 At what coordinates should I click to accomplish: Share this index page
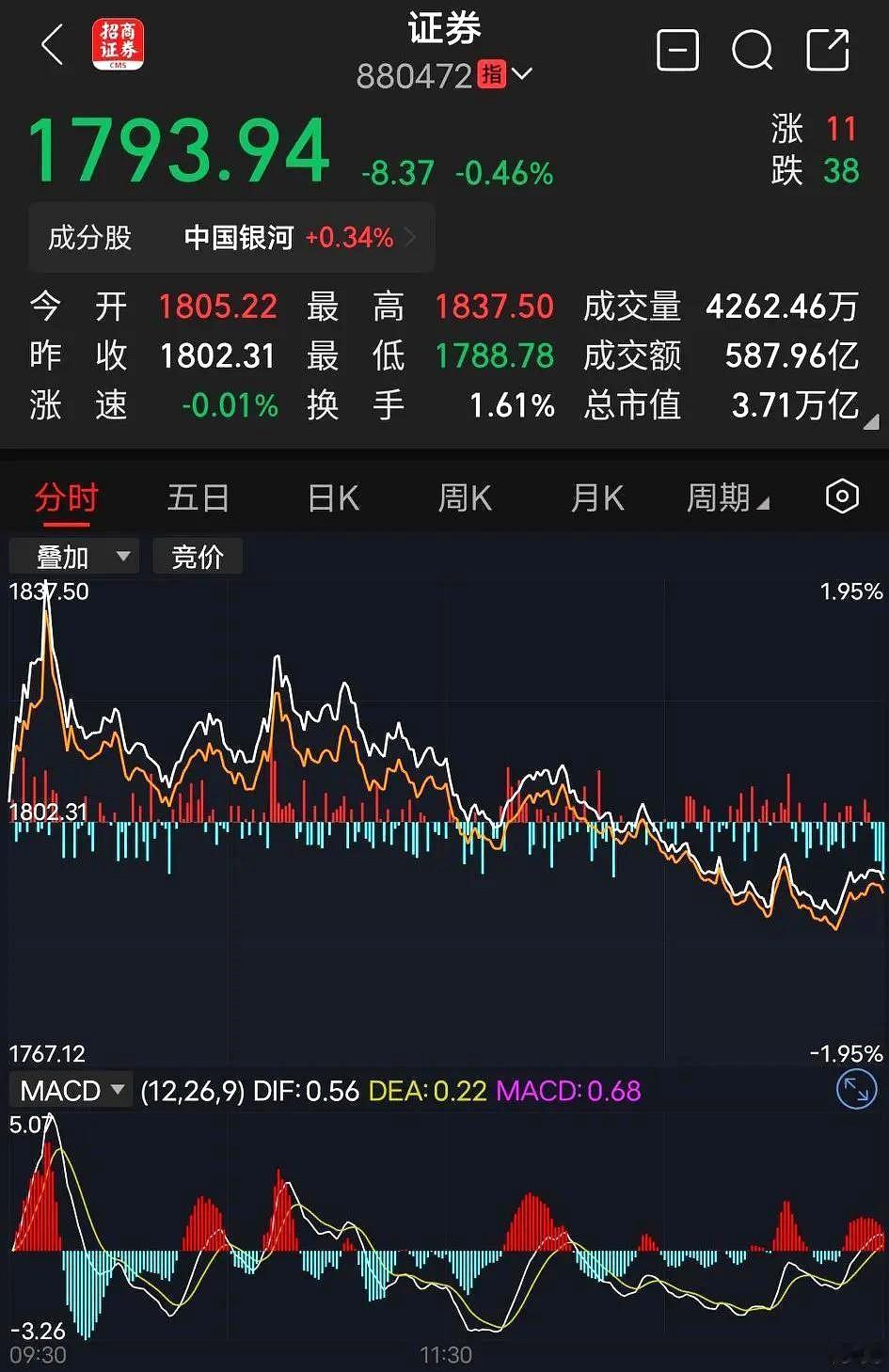point(828,50)
